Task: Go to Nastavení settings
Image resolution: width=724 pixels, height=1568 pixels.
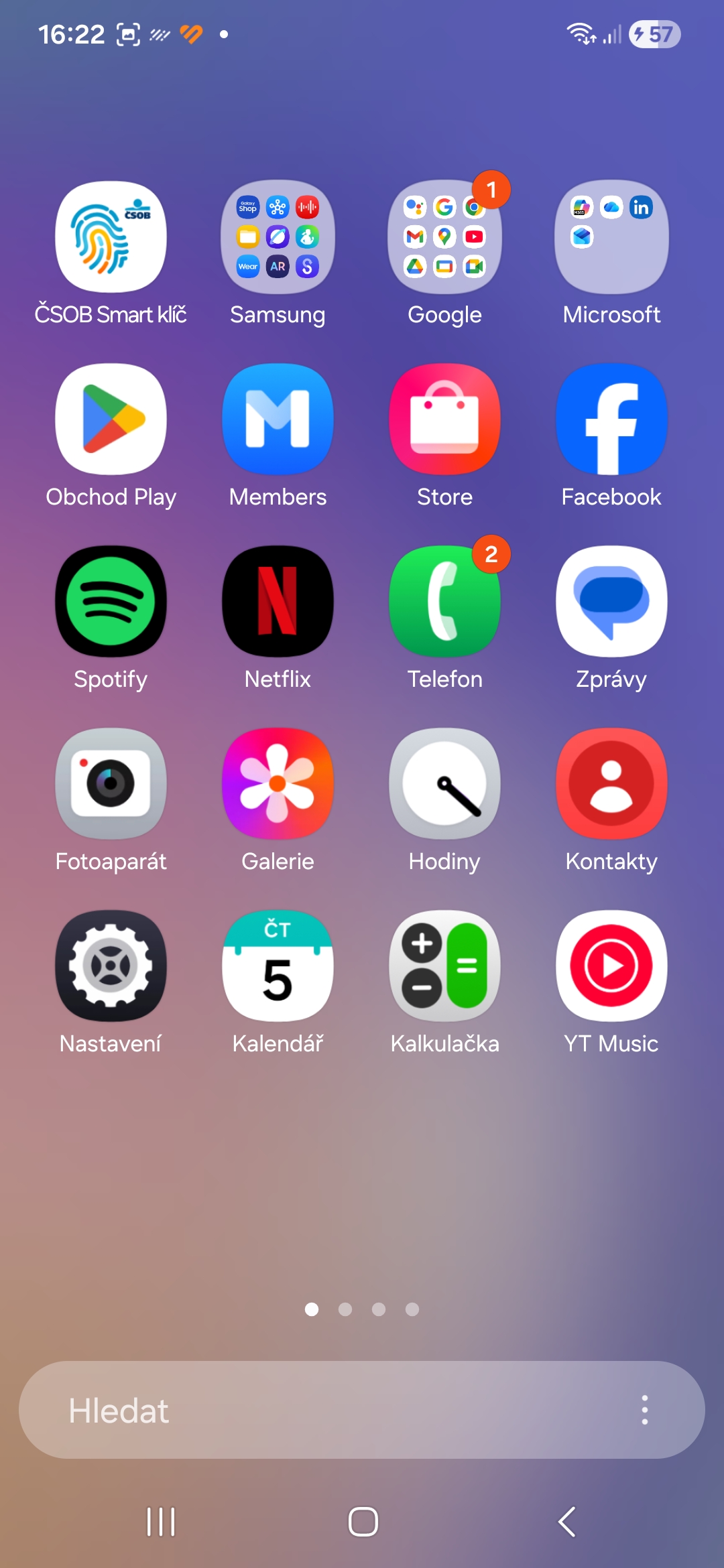Action: tap(111, 966)
